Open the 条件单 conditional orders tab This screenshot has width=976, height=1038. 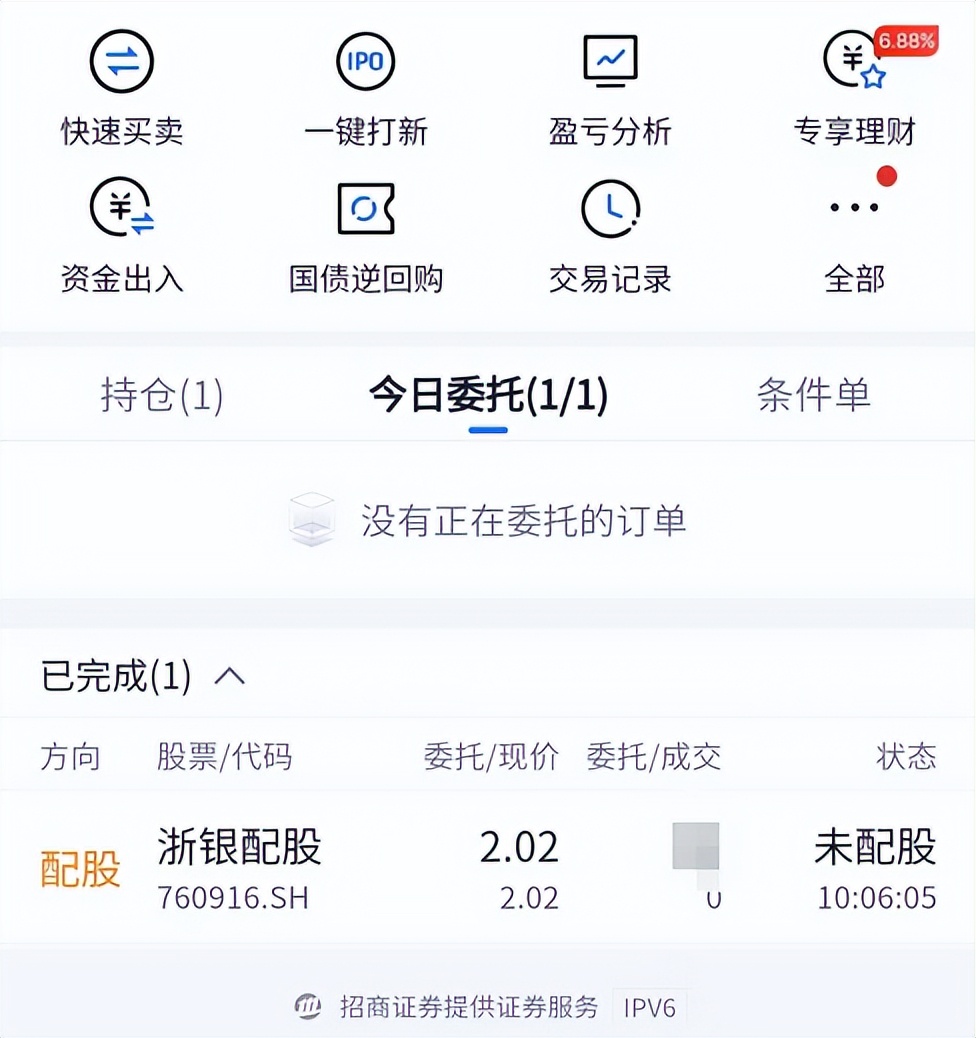pos(814,397)
